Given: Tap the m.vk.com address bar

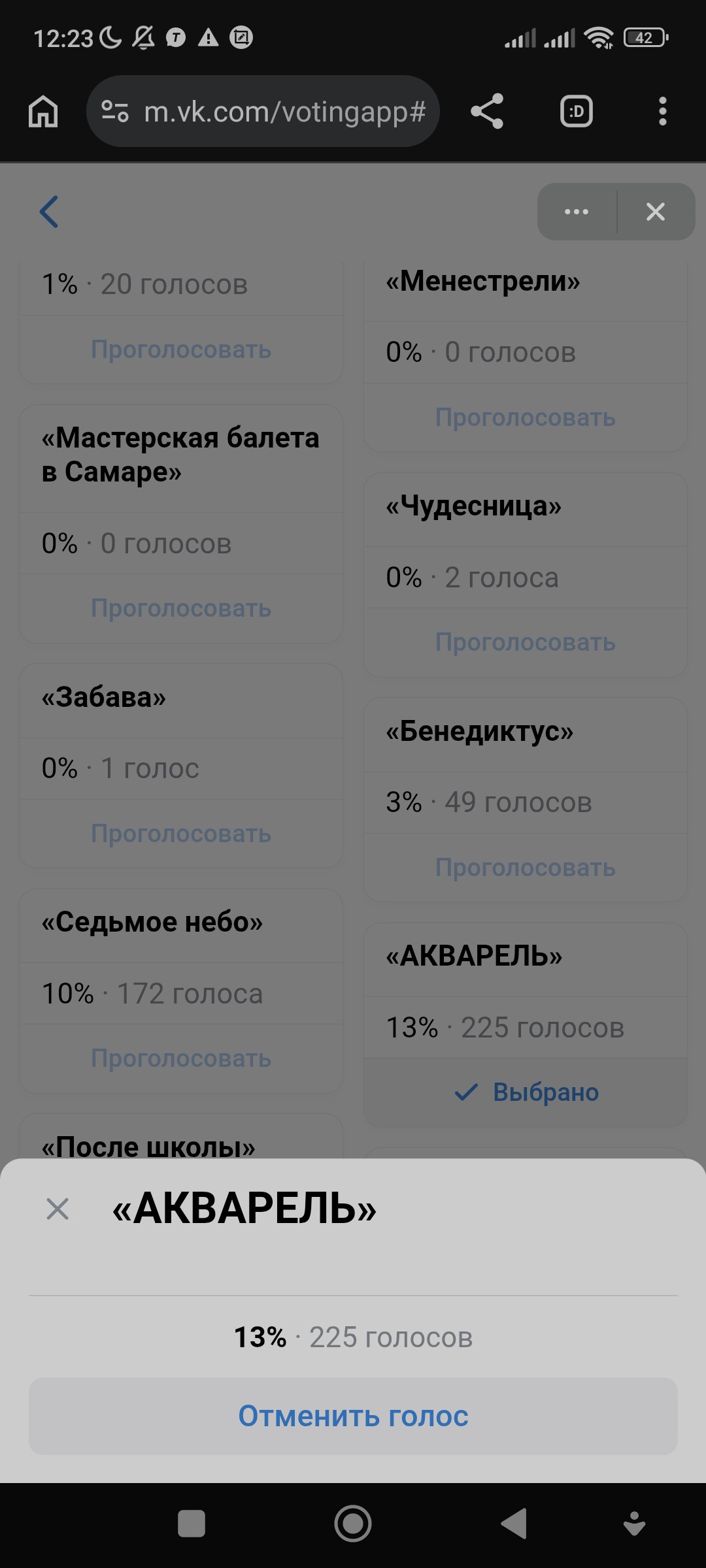Looking at the screenshot, I should point(275,111).
